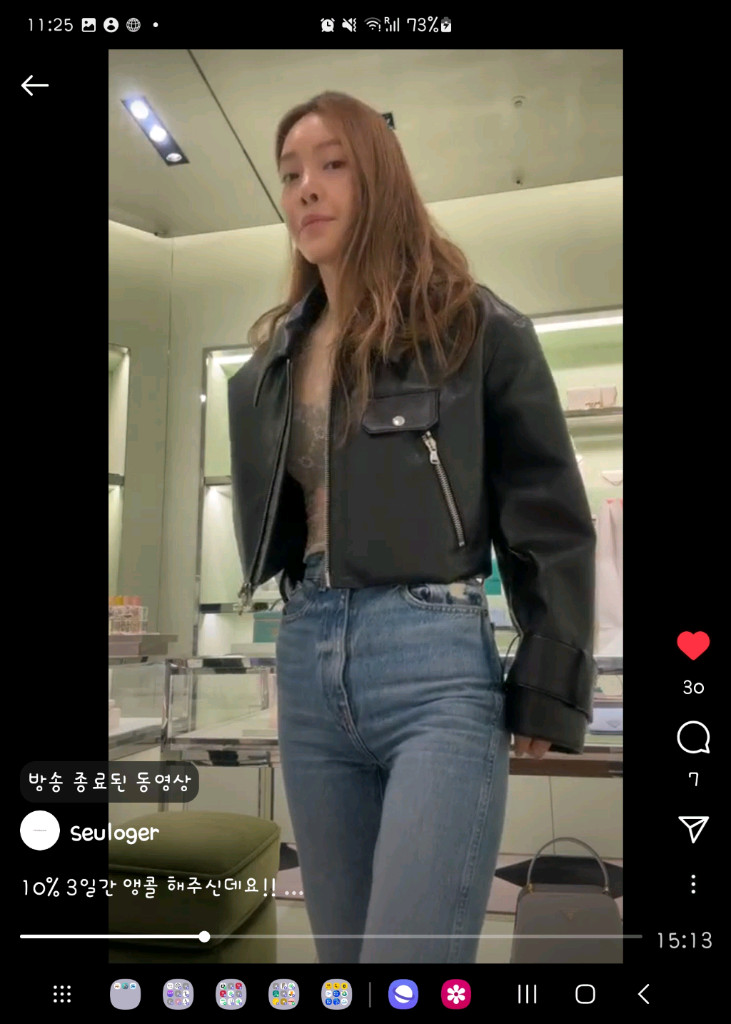Image resolution: width=731 pixels, height=1024 pixels.
Task: Tap the like count '30' to view likers
Action: tap(692, 688)
